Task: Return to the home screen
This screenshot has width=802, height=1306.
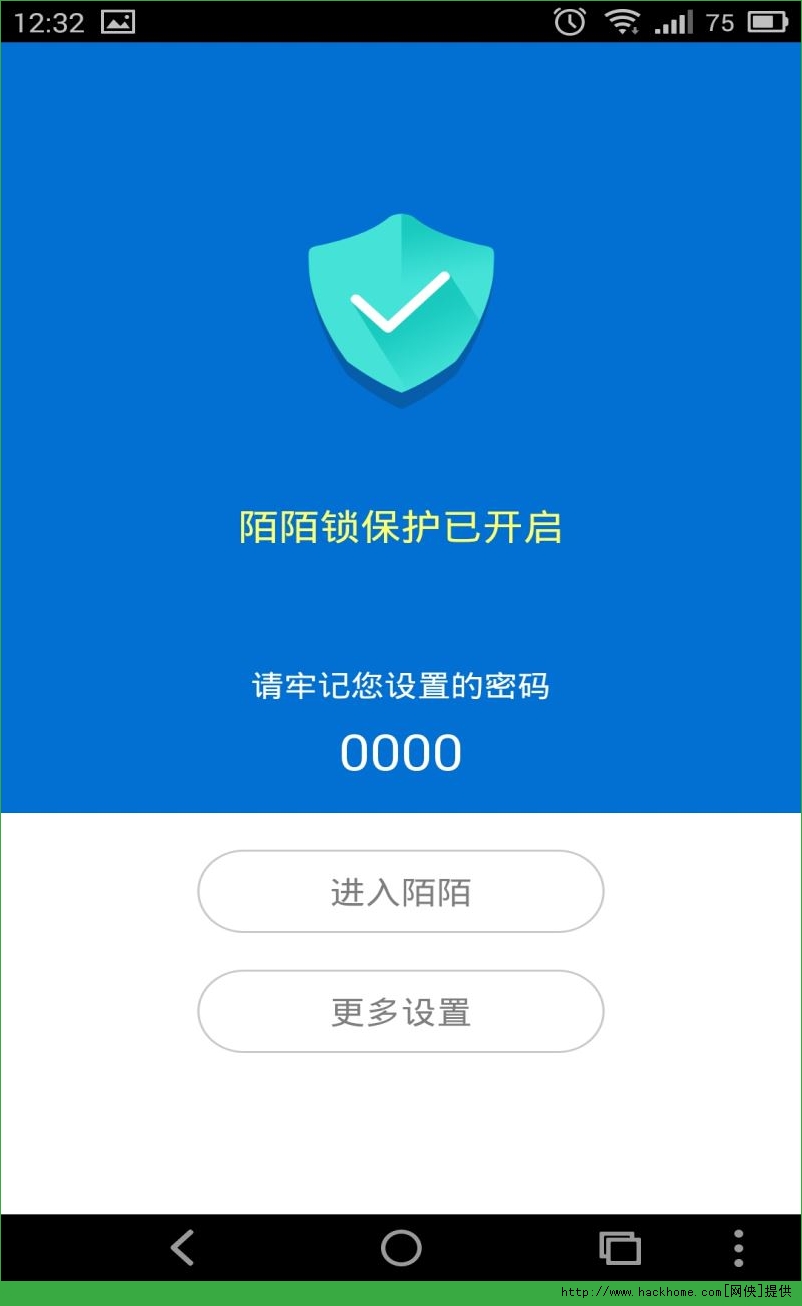Action: point(401,1247)
